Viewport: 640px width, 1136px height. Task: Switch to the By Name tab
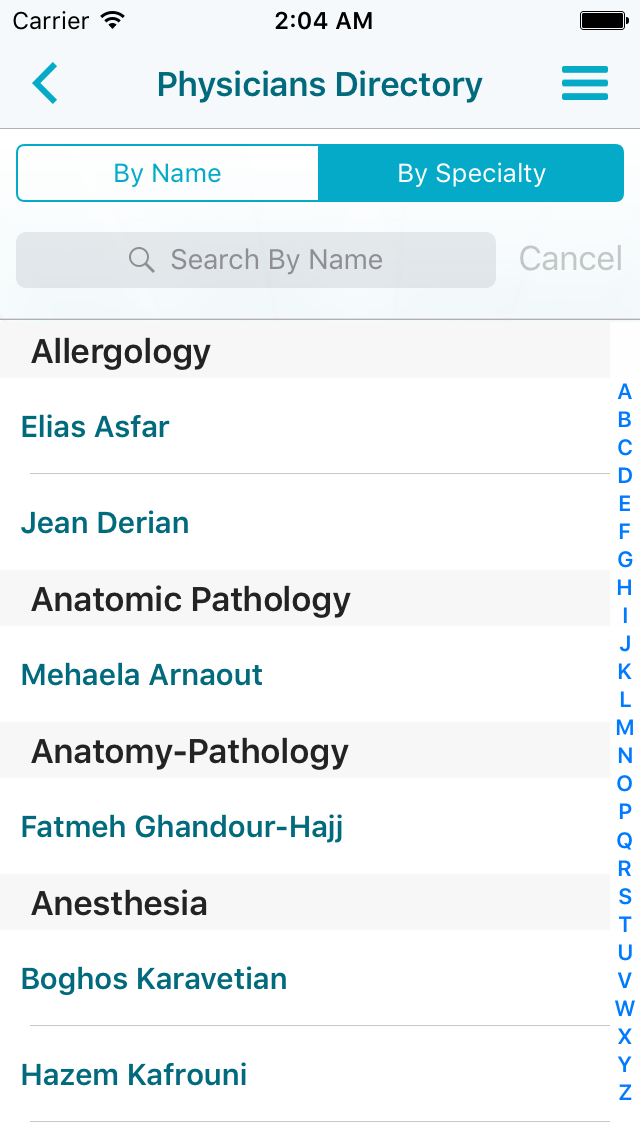(x=167, y=173)
